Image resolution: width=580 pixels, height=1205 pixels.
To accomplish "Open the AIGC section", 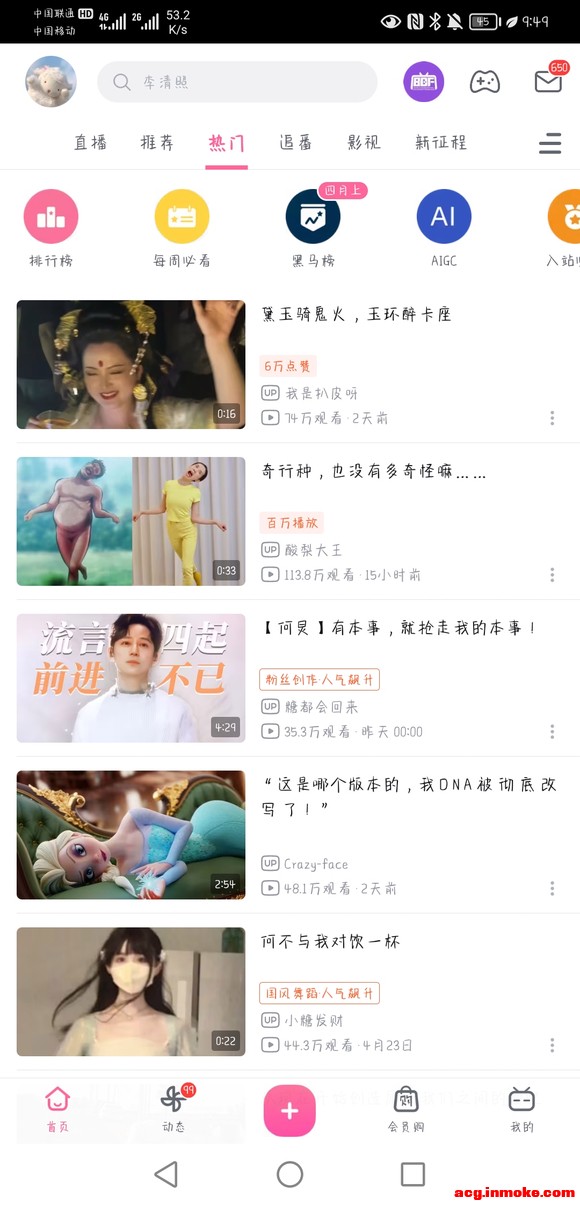I will pyautogui.click(x=444, y=228).
